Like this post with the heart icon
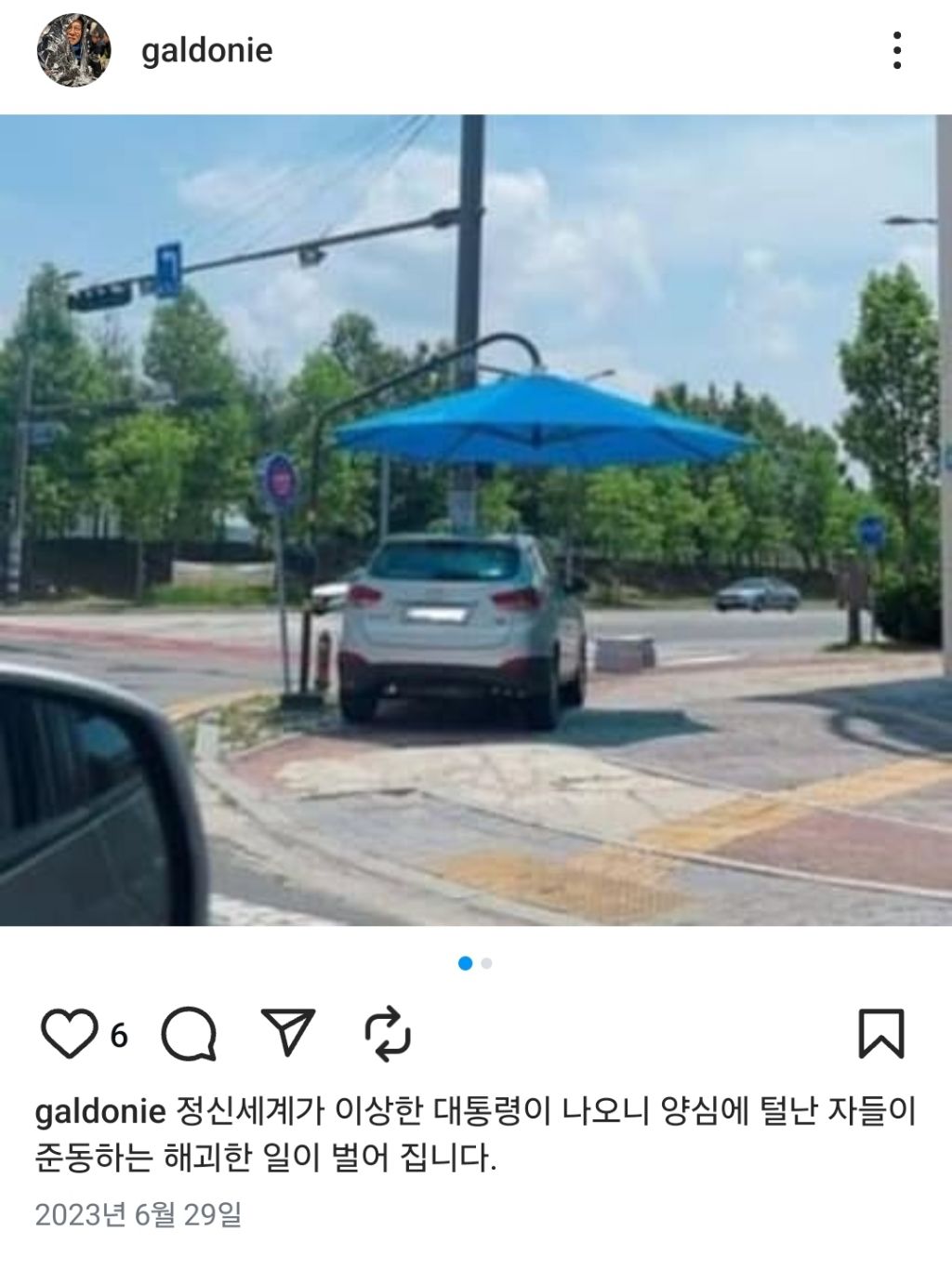Image resolution: width=952 pixels, height=1270 pixels. pyautogui.click(x=69, y=1034)
